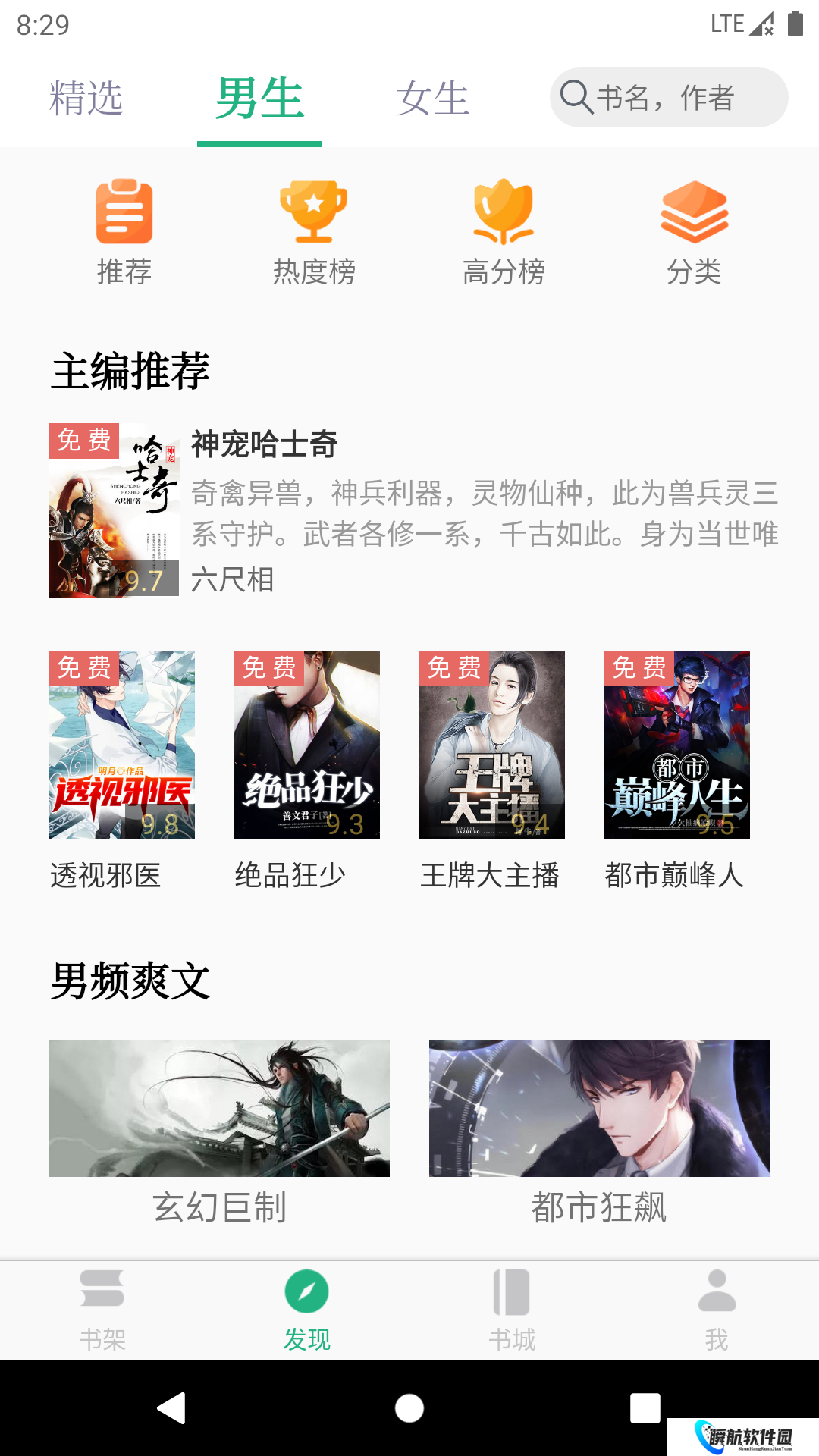Open the 高分榜 ranking
The height and width of the screenshot is (1456, 819).
tap(504, 232)
